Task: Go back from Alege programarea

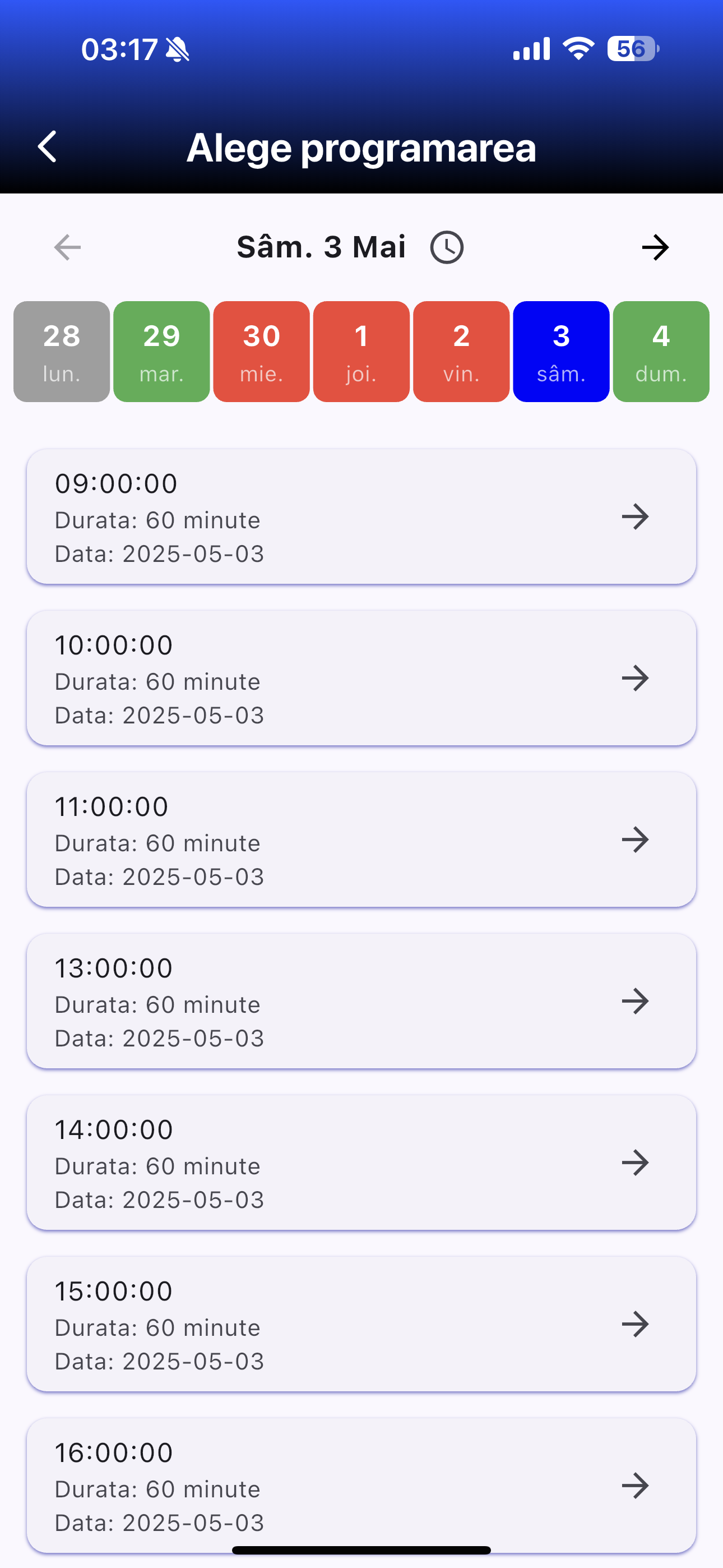Action: [48, 147]
